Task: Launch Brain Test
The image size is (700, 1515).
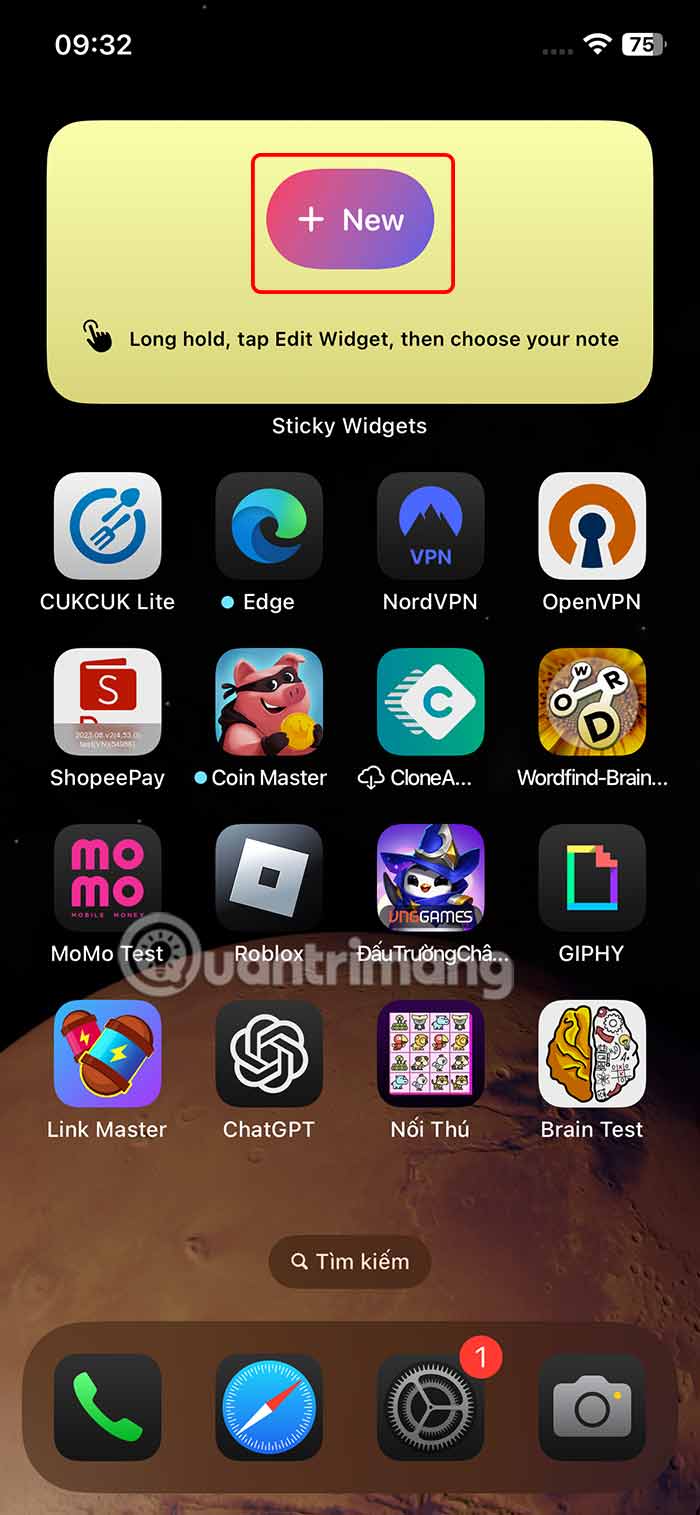Action: coord(592,1054)
